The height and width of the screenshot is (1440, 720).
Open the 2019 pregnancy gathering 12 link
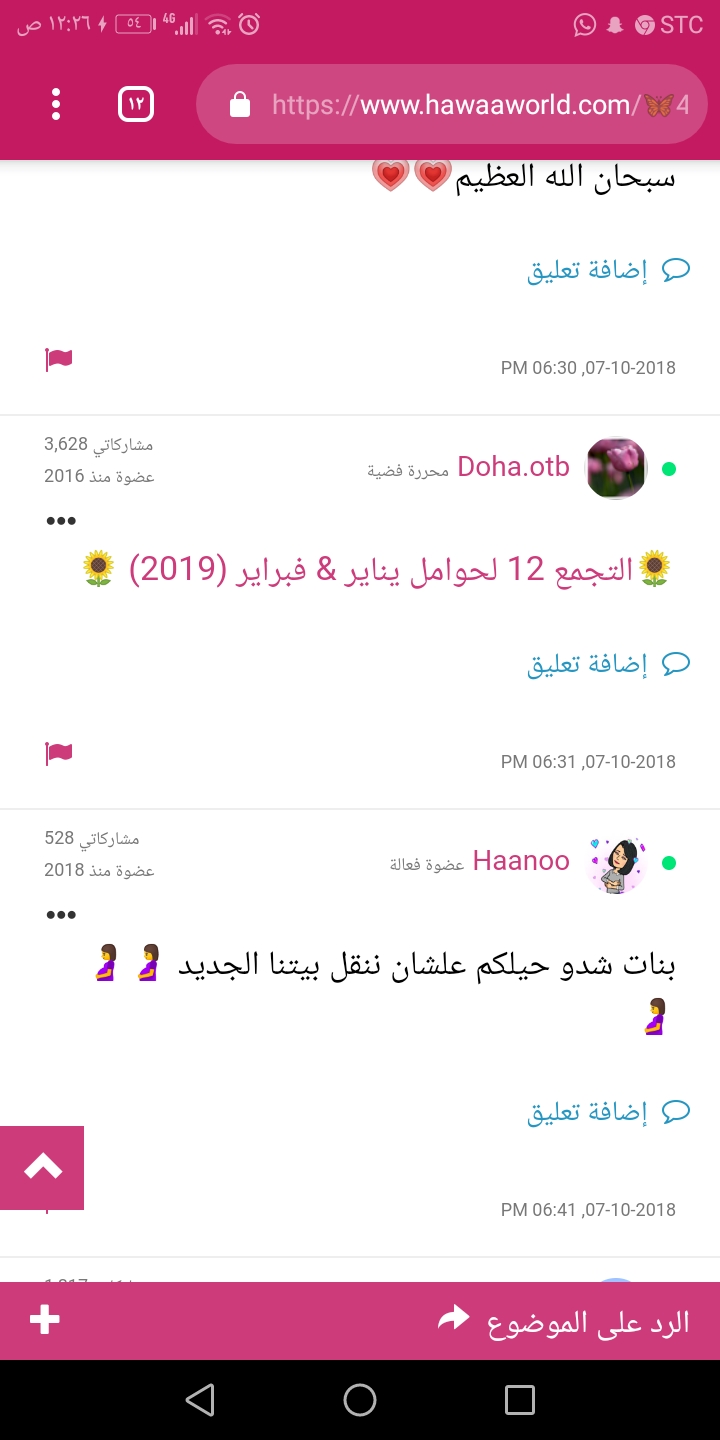tap(375, 569)
